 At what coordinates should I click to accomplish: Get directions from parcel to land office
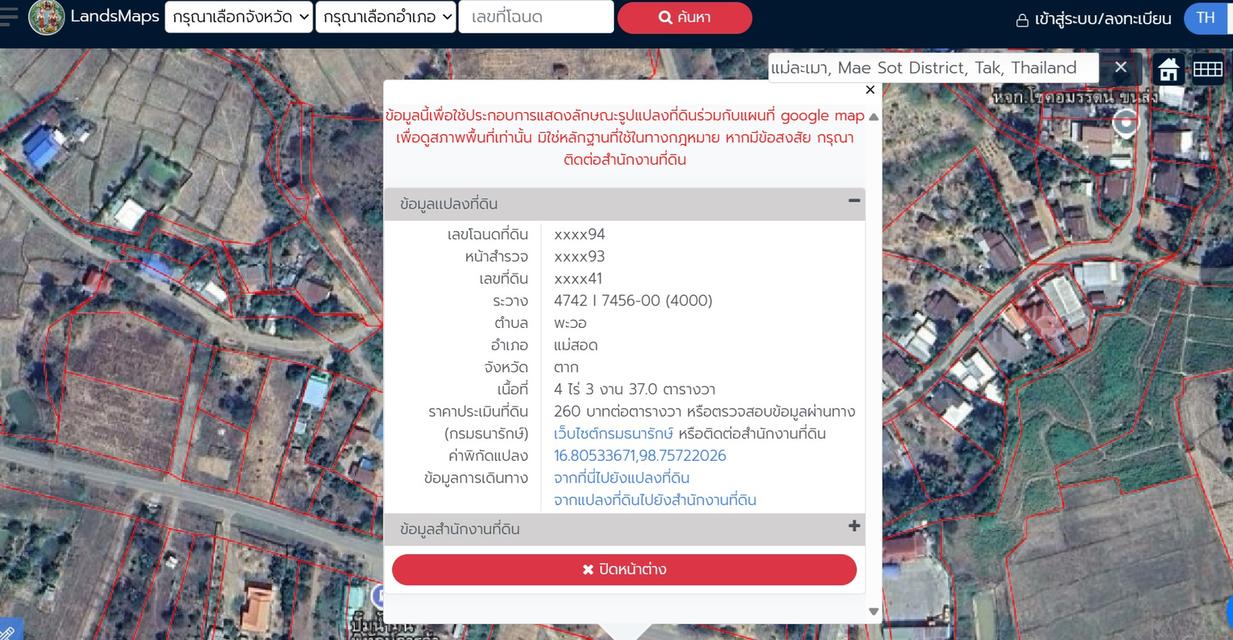click(654, 500)
